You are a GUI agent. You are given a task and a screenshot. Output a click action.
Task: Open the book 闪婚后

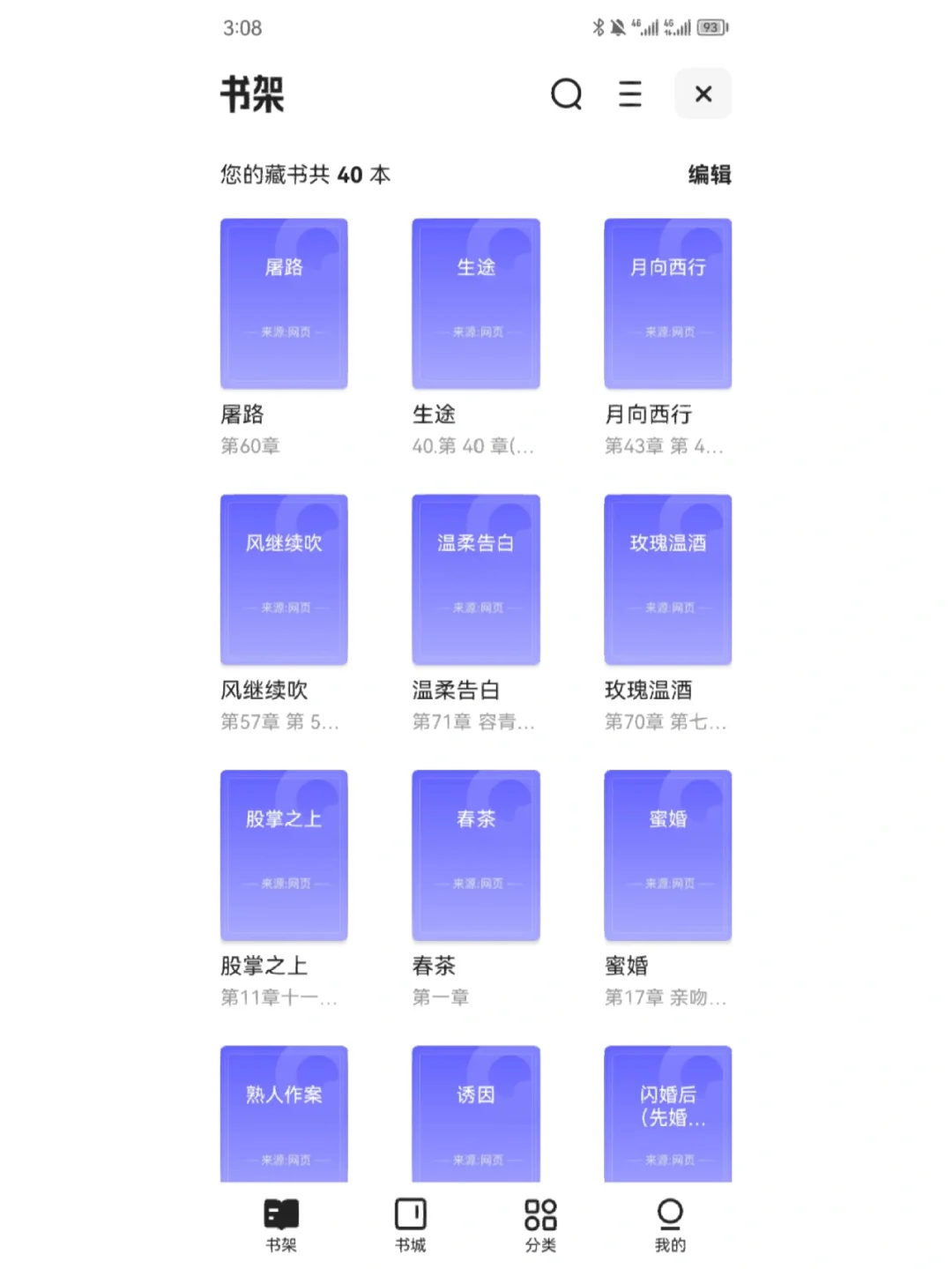pyautogui.click(x=667, y=1113)
